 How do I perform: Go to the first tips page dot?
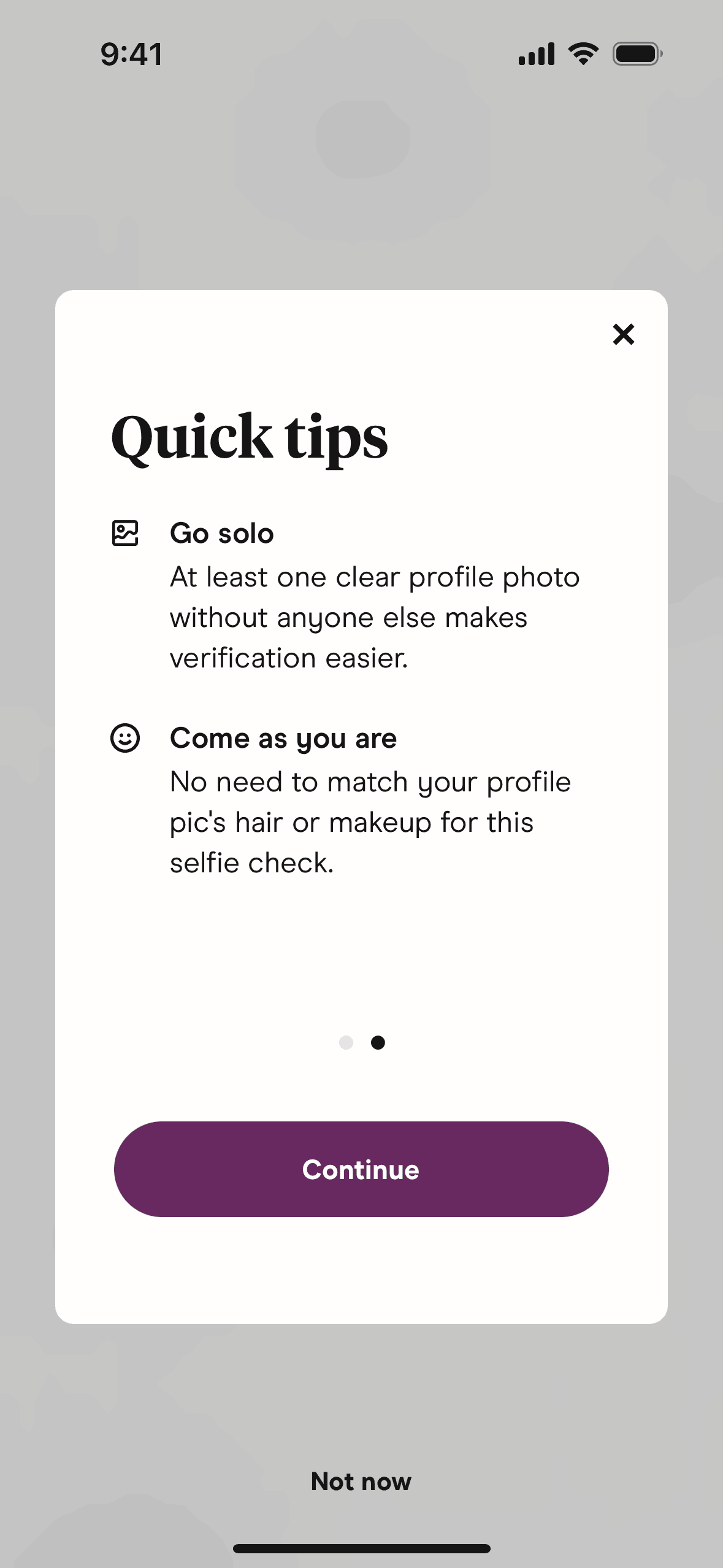point(346,1042)
